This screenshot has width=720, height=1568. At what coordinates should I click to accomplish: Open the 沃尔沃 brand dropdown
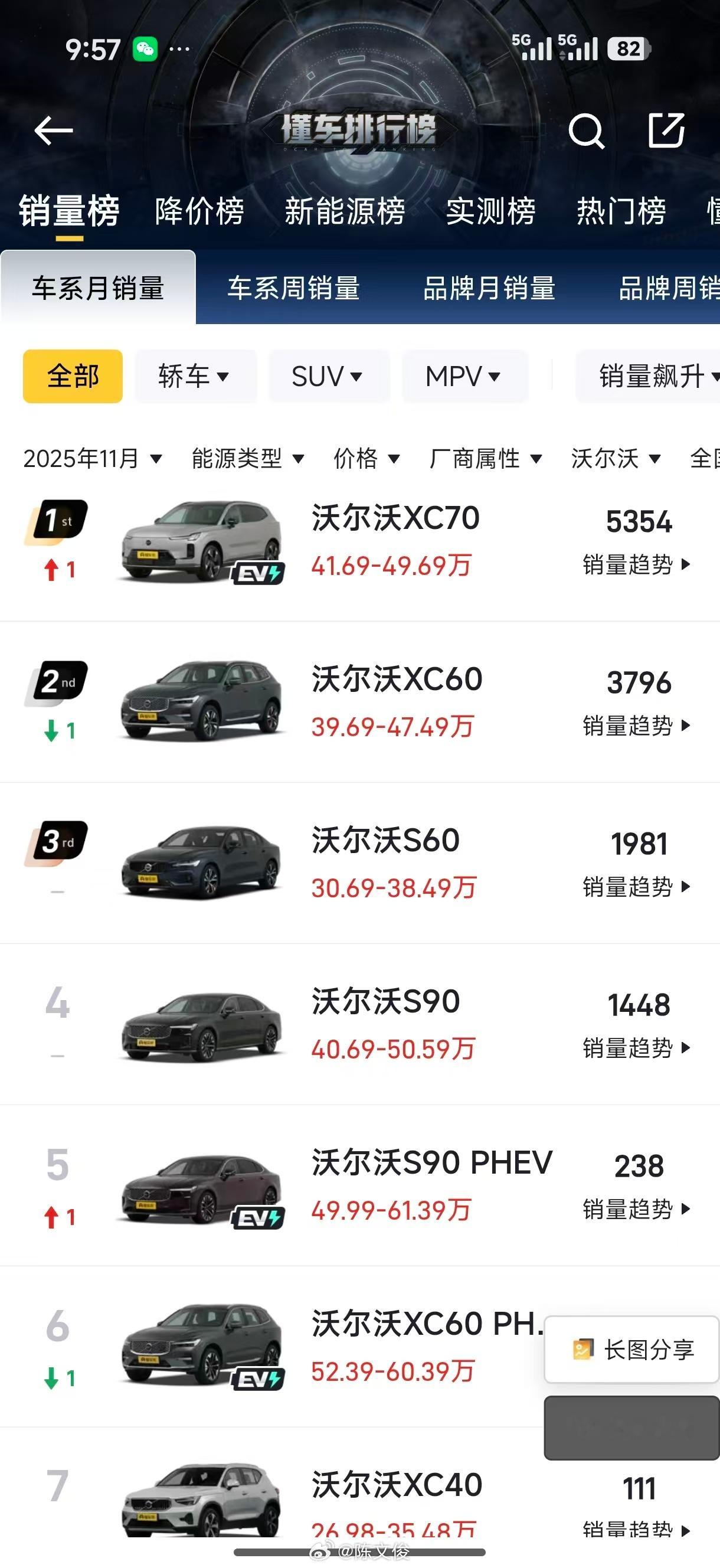pos(615,459)
